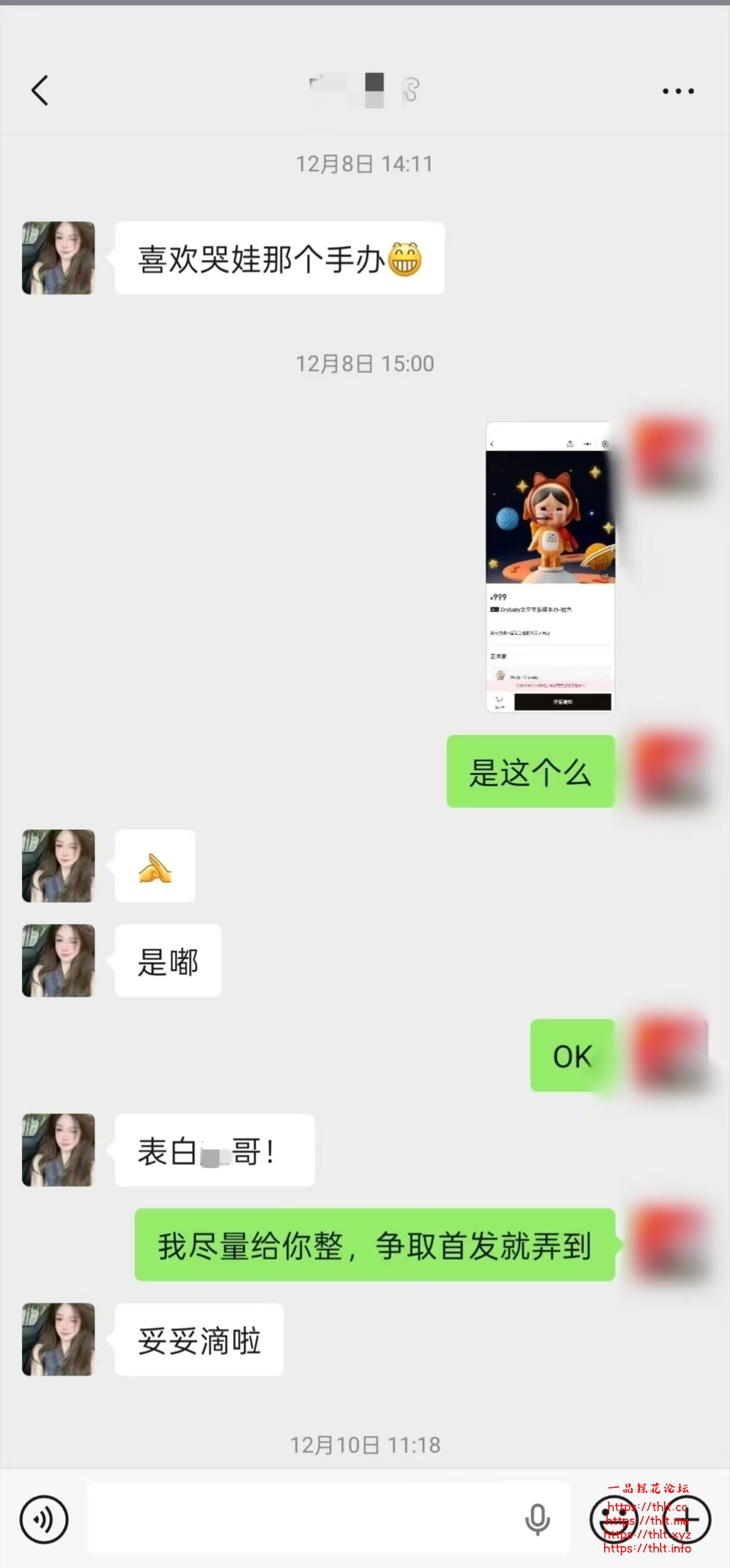Tap the hold-to-talk voice icon at bottom left
Image resolution: width=730 pixels, height=1568 pixels.
[44, 1518]
